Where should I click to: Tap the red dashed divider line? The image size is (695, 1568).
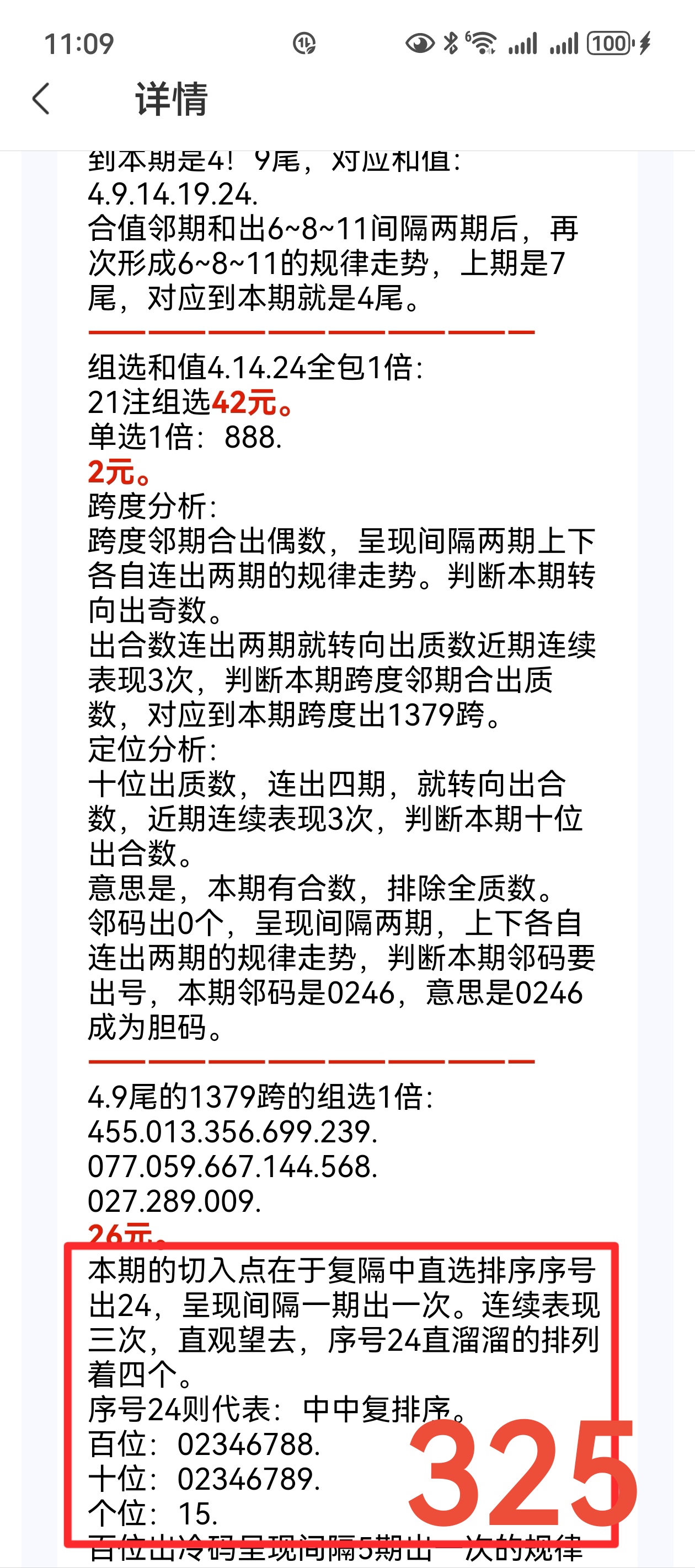pos(311,332)
